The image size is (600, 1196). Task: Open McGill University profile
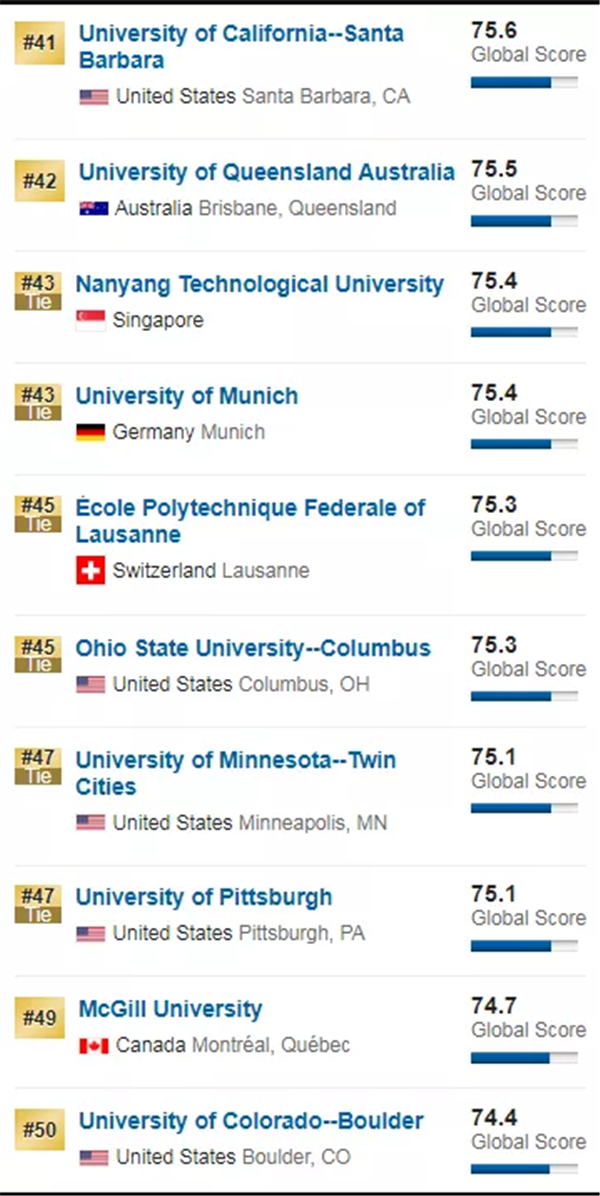pos(170,1010)
